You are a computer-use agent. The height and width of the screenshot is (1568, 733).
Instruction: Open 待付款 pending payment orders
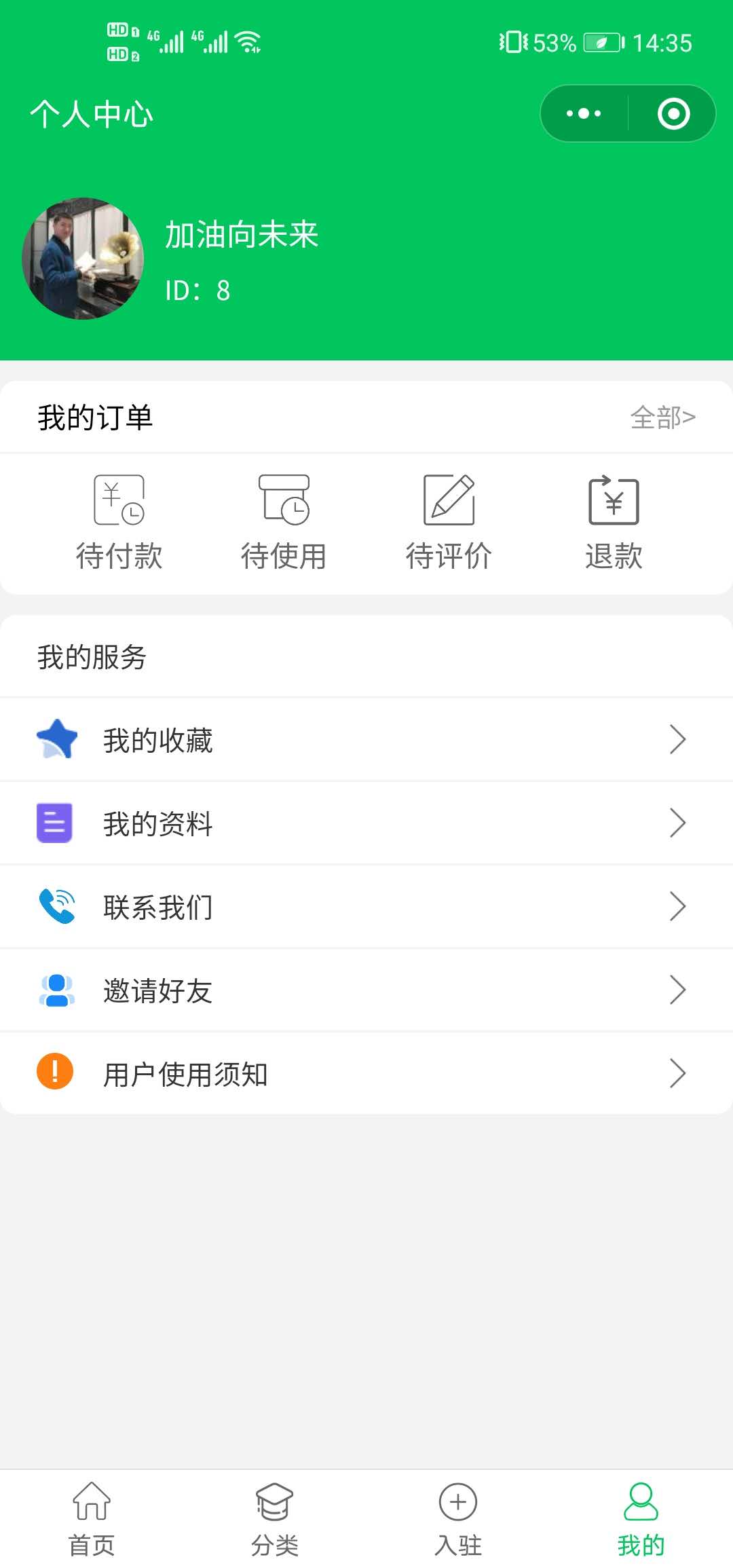(x=119, y=521)
